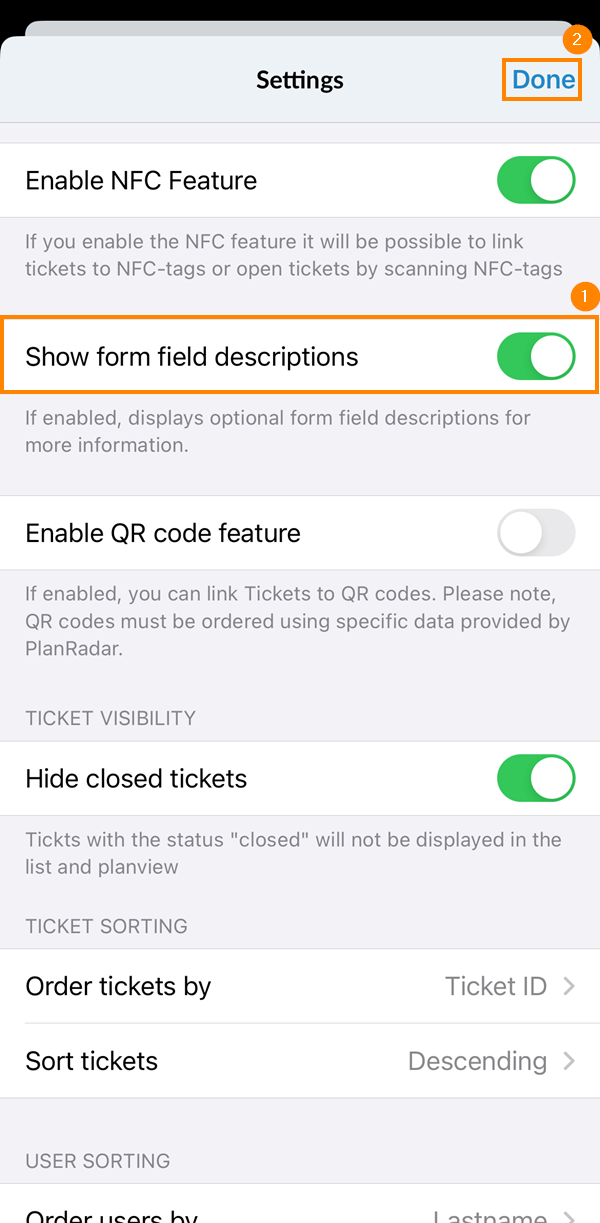Image resolution: width=600 pixels, height=1223 pixels.
Task: Enable the QR code feature
Action: (536, 533)
